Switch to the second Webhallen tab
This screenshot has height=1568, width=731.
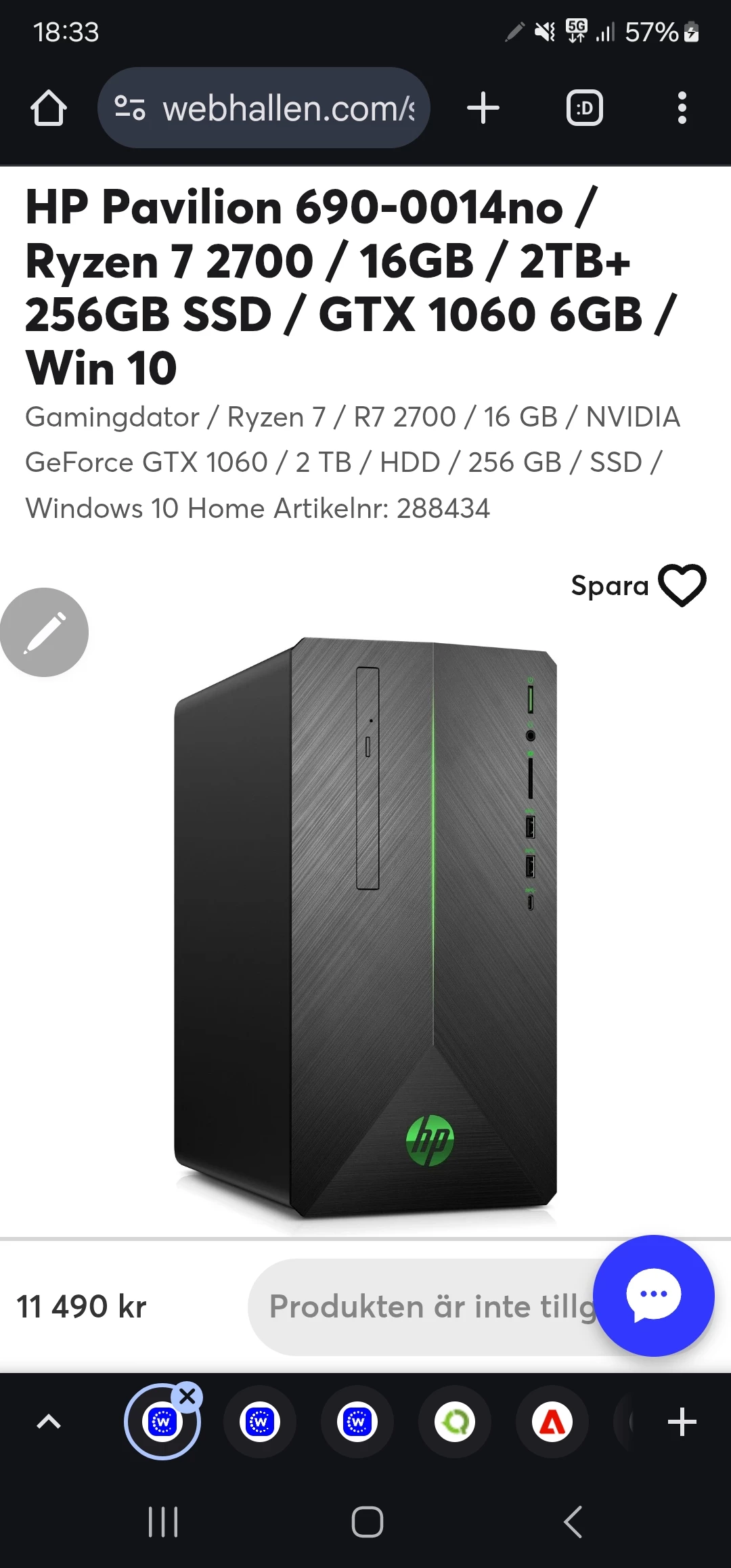[260, 1422]
